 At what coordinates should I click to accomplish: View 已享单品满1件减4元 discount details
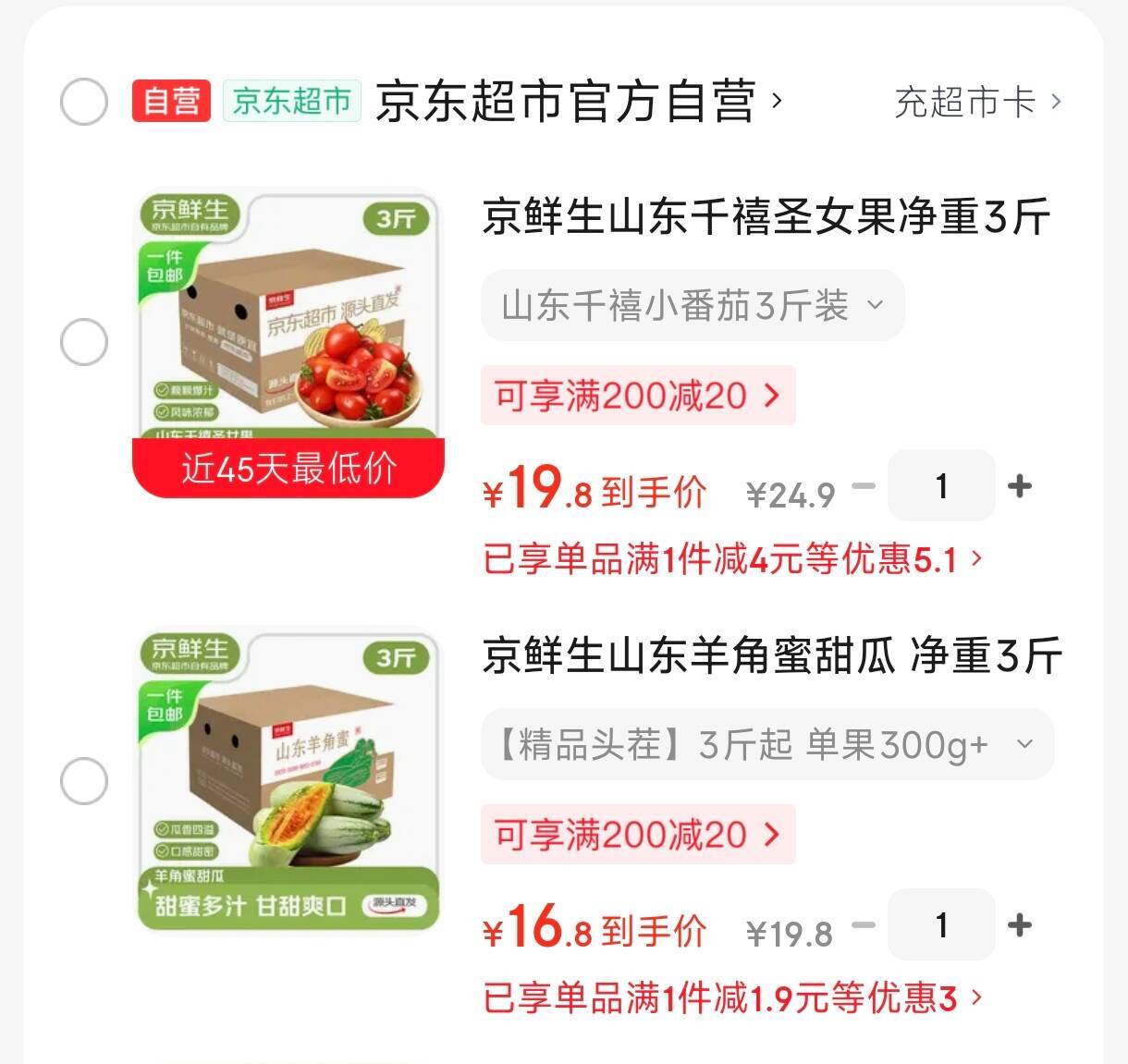tap(732, 559)
